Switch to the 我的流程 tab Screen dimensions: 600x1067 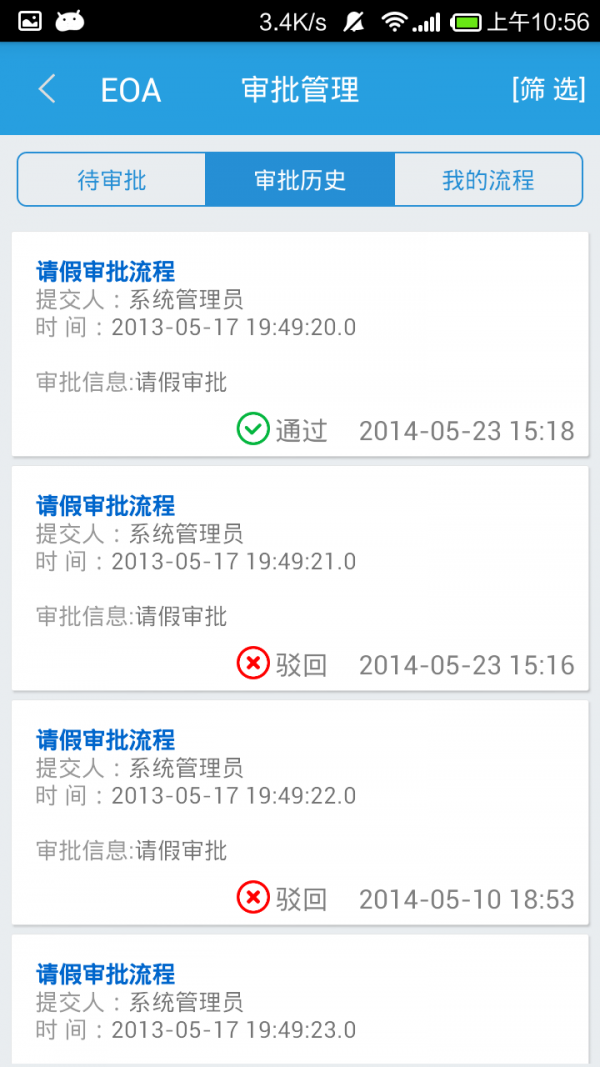[x=488, y=180]
